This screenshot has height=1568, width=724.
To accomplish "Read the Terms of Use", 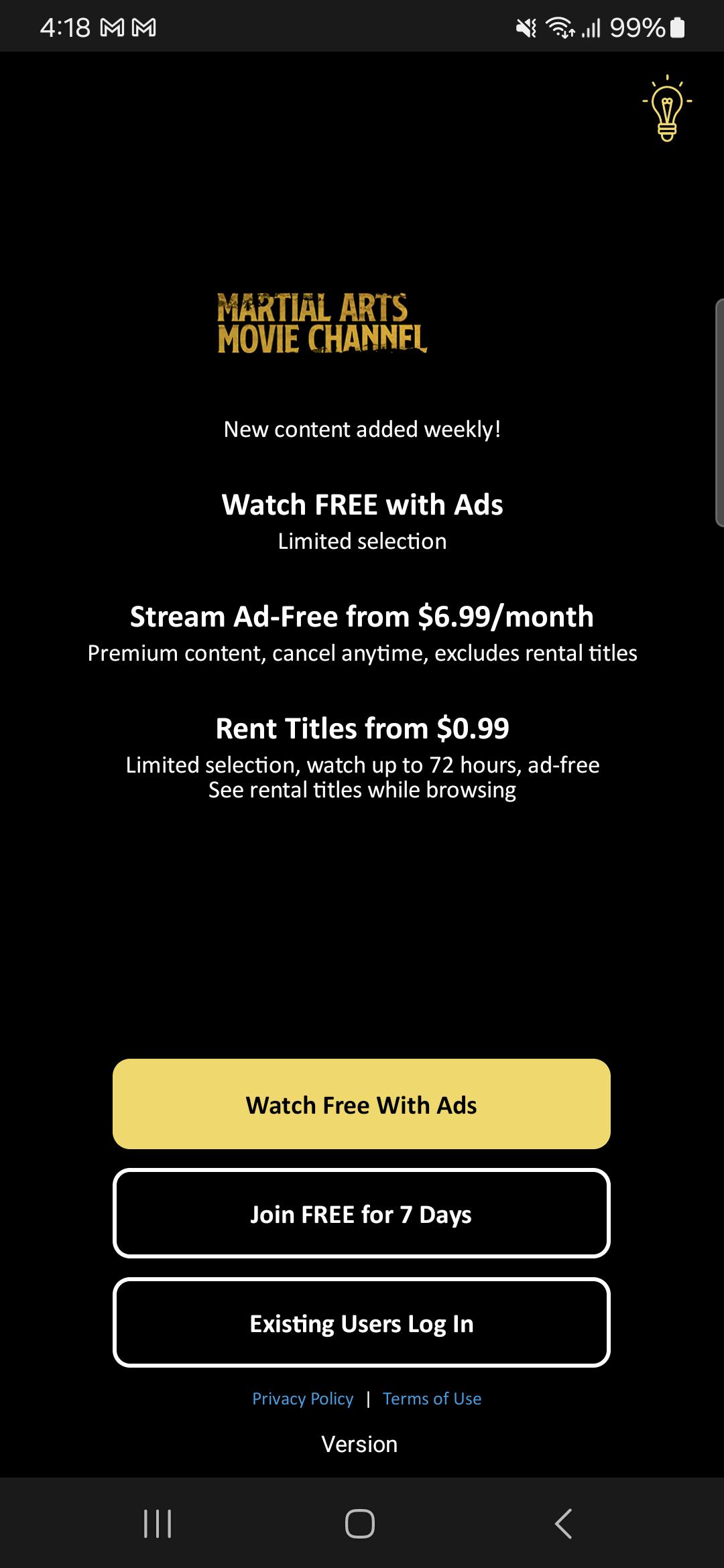I will coord(432,1398).
